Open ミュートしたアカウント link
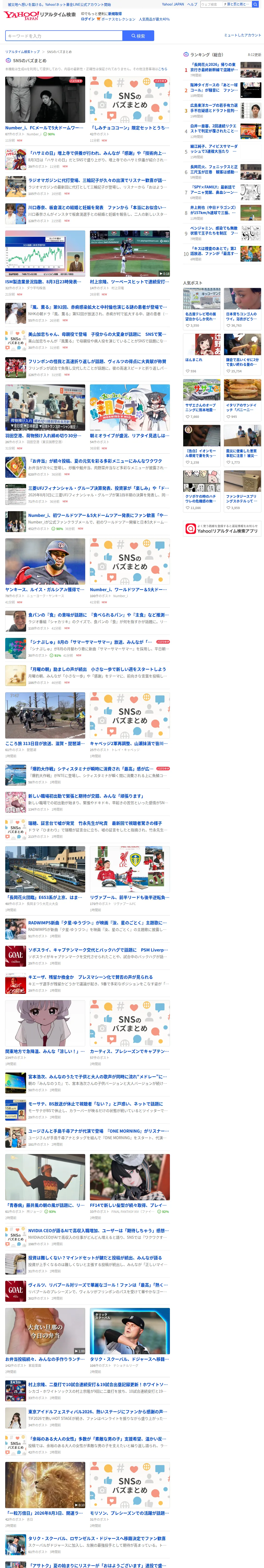 pyautogui.click(x=242, y=35)
